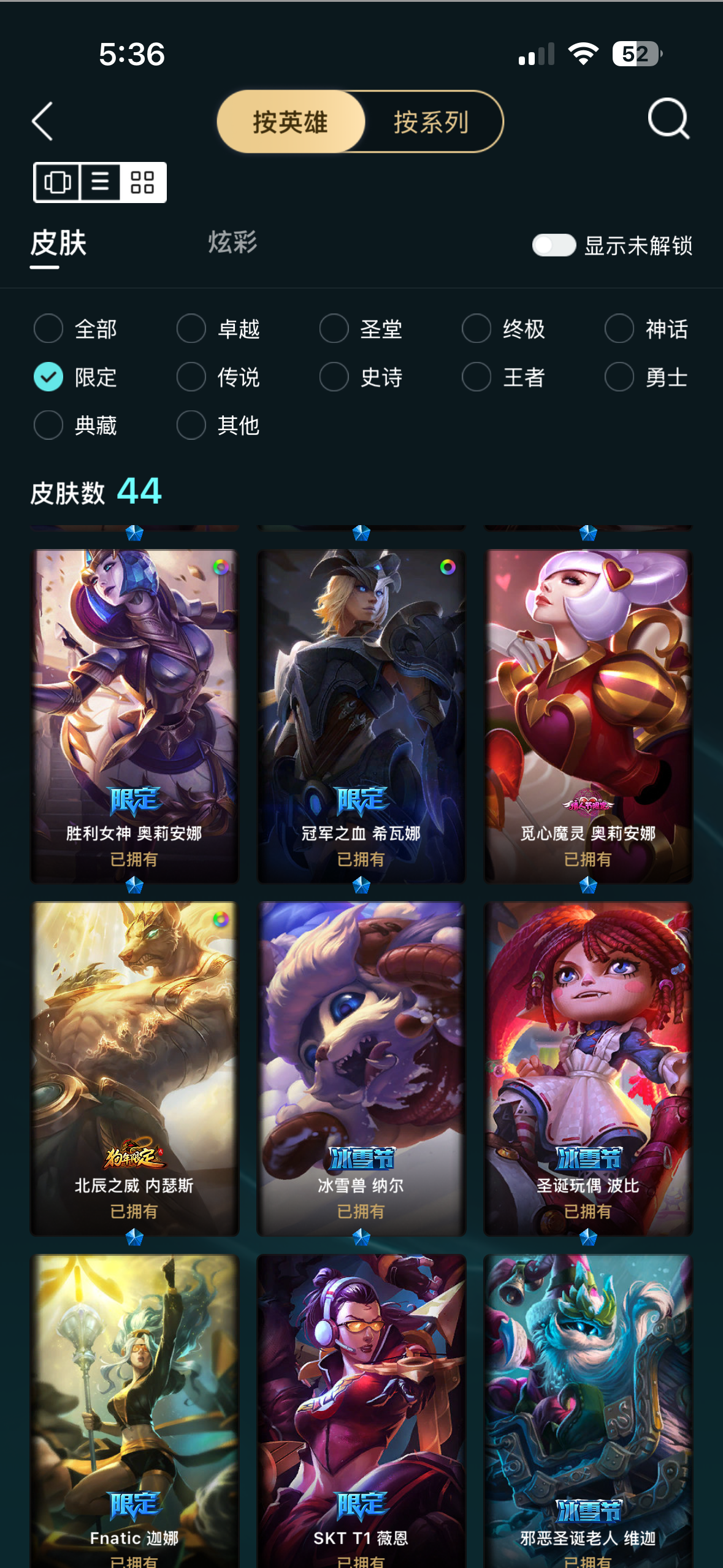Viewport: 723px width, 1568px height.
Task: Open 冰雪兽 纳尔 skin card
Action: (361, 1068)
